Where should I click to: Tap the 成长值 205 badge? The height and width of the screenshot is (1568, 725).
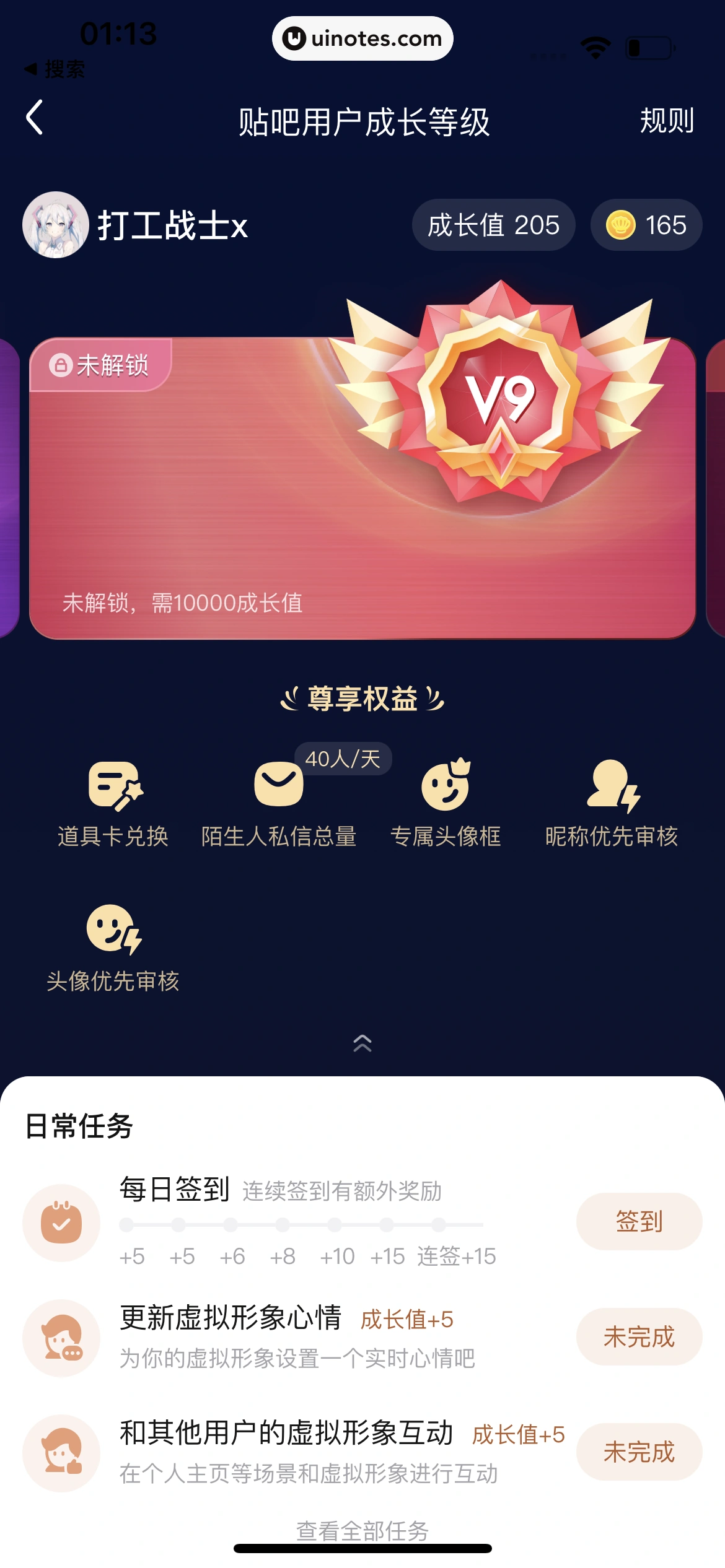(493, 225)
